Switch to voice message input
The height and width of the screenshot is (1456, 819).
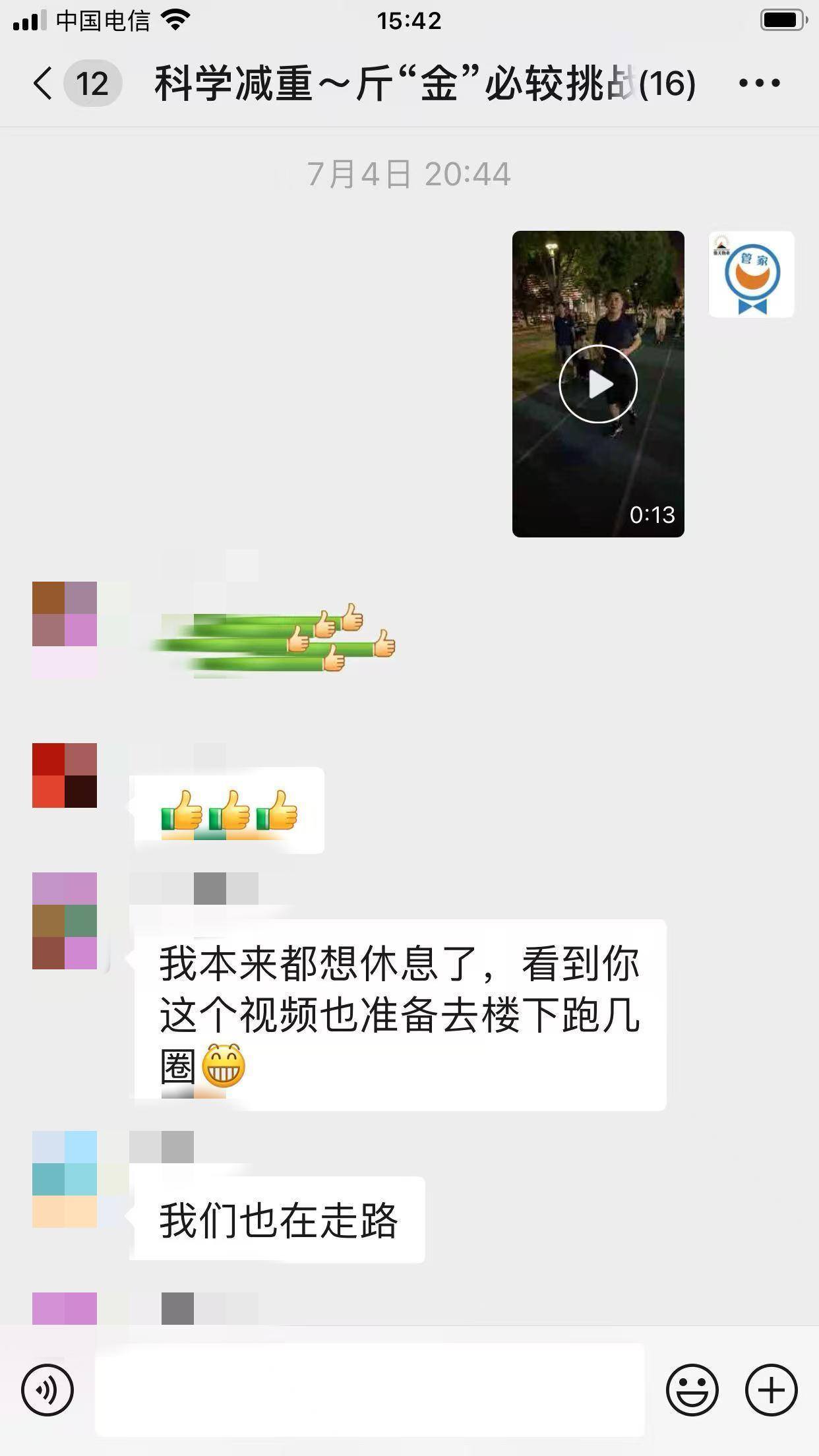[47, 1390]
